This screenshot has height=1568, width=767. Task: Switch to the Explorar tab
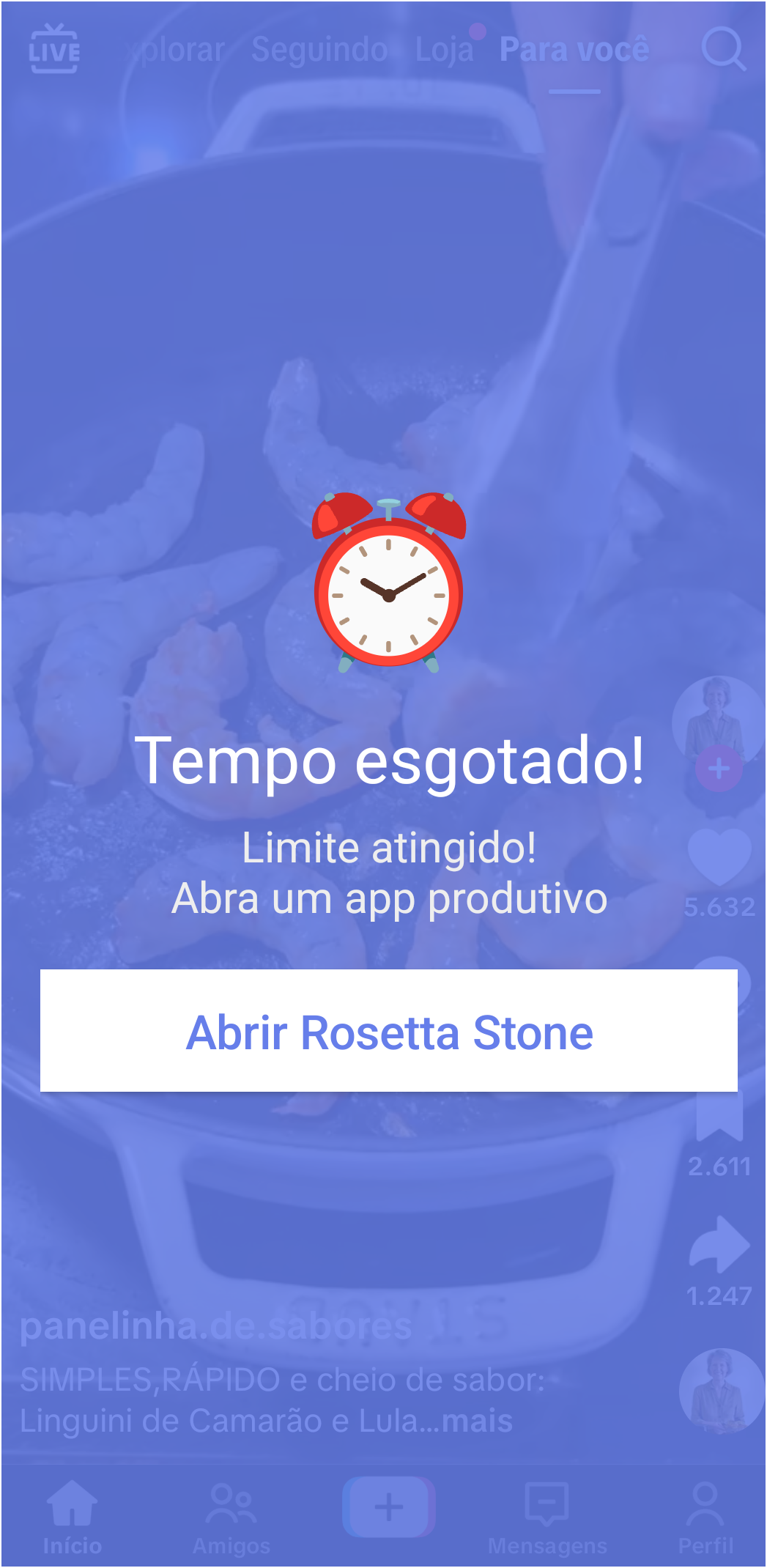coord(174,50)
